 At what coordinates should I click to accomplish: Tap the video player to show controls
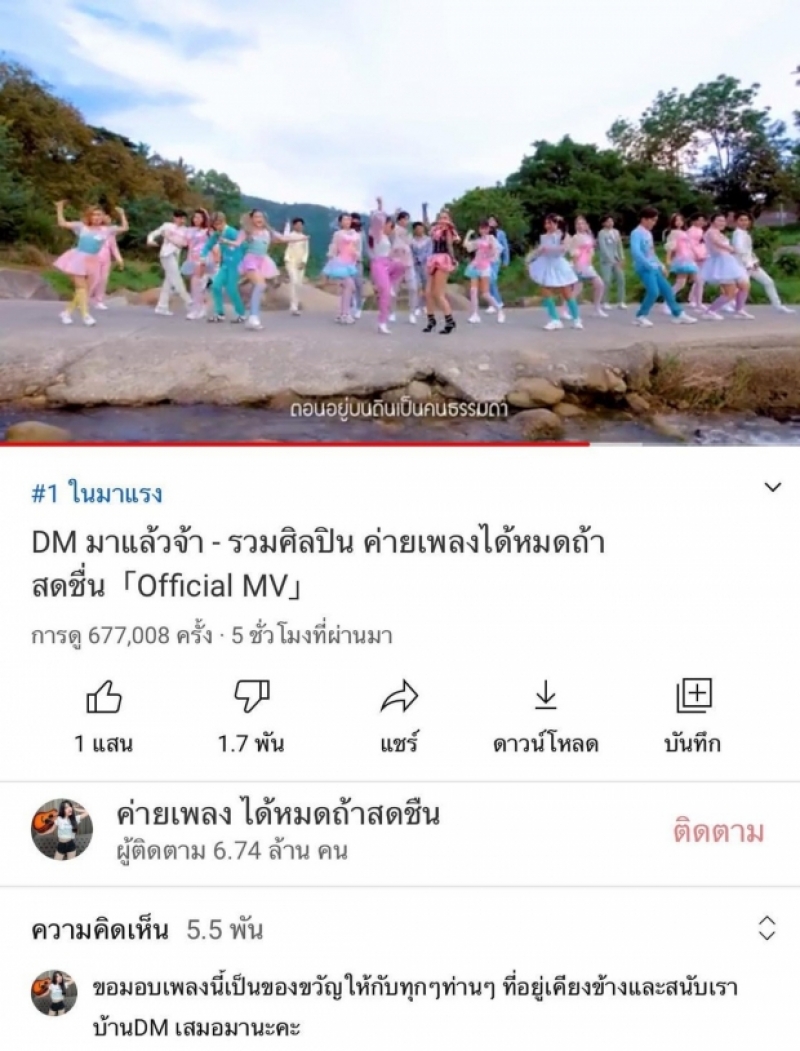[400, 222]
